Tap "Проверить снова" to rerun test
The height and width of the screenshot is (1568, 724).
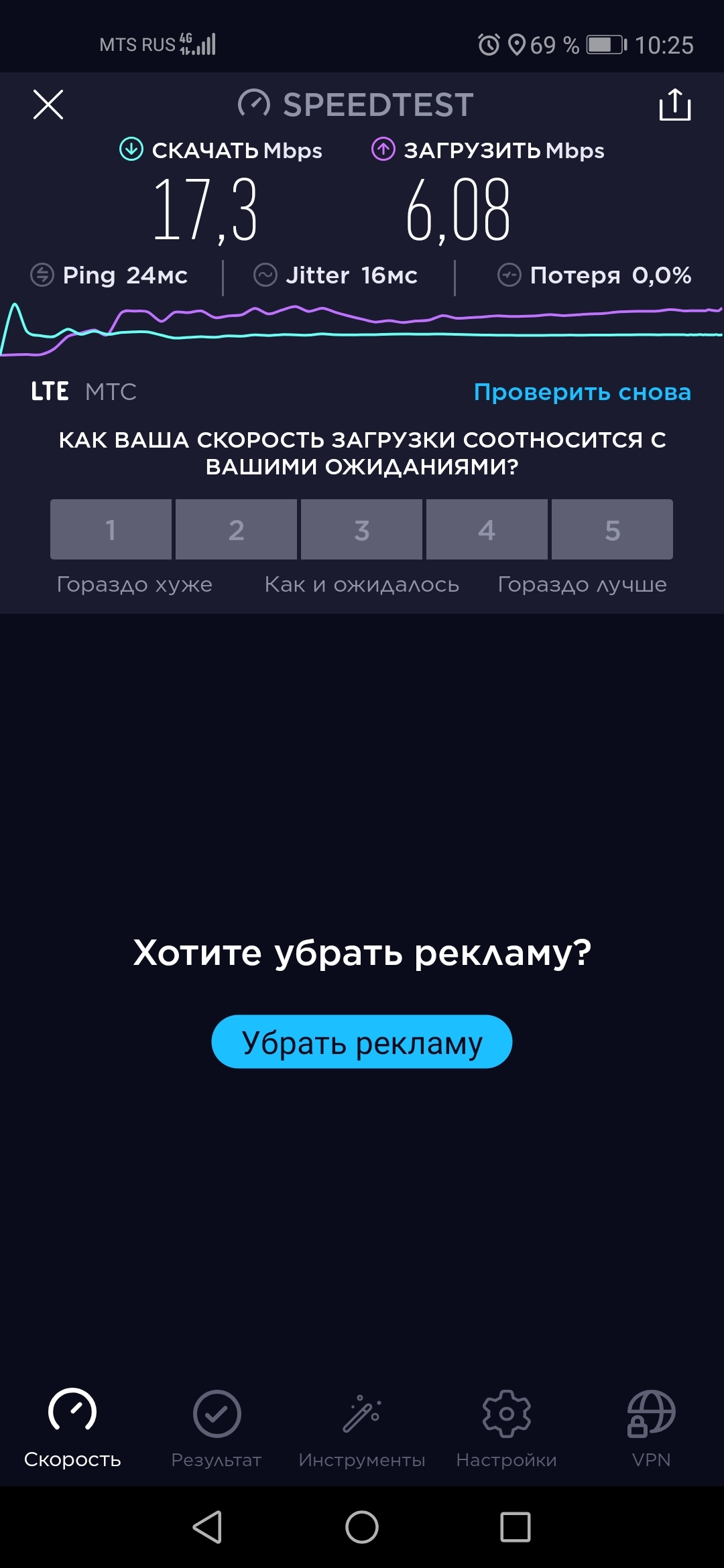pyautogui.click(x=582, y=392)
